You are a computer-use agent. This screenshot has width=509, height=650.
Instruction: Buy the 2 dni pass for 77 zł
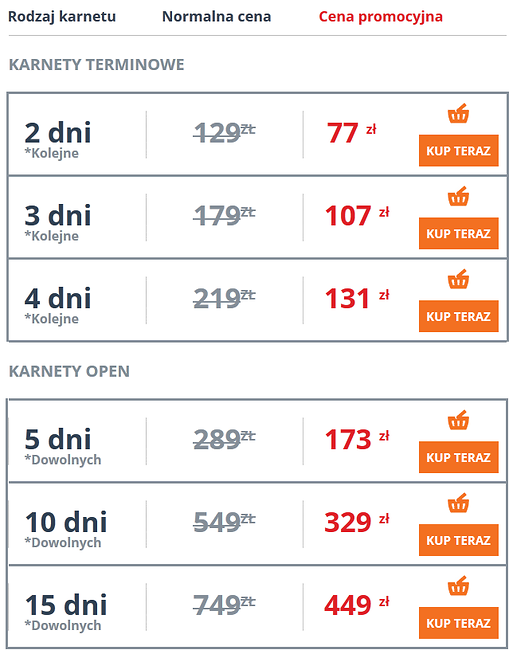[x=458, y=150]
